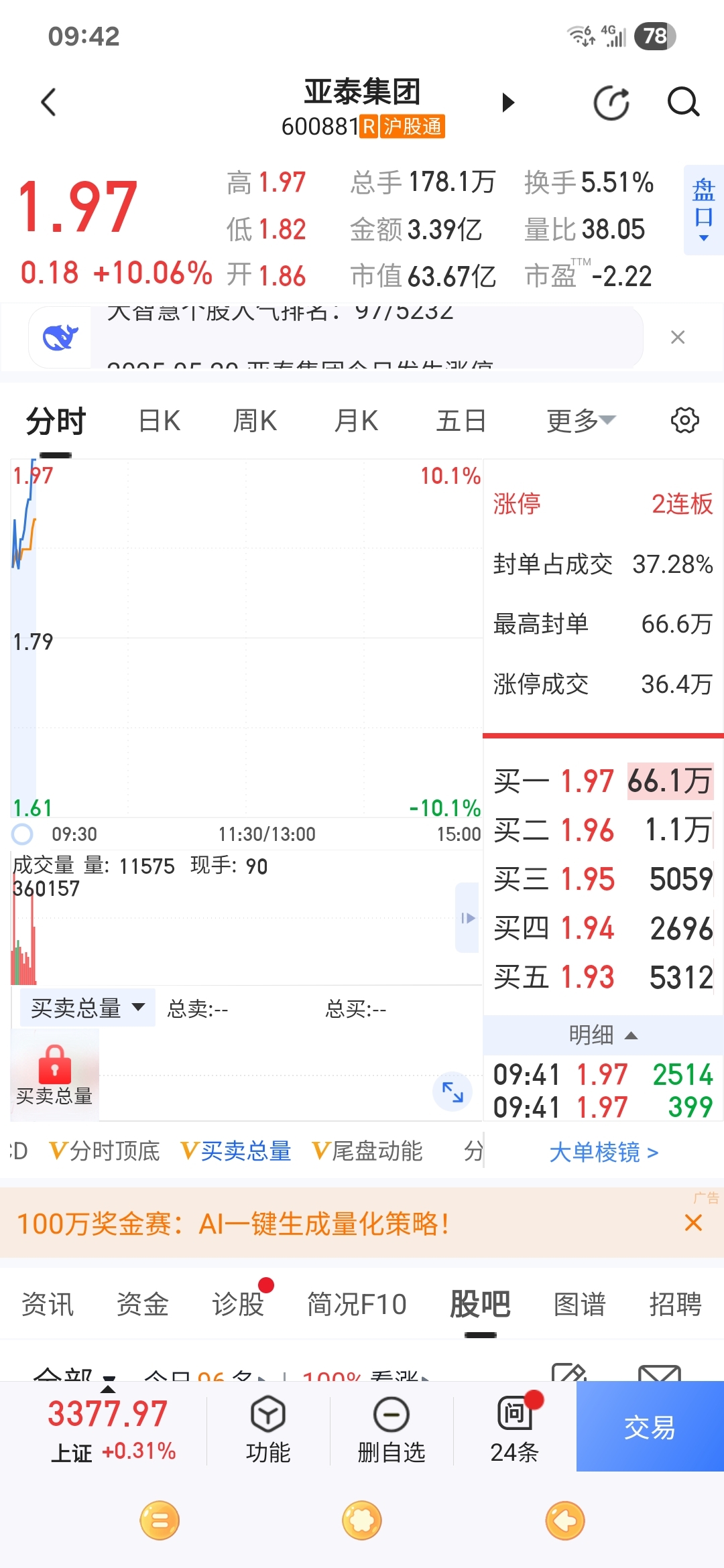Switch to the 资金 tab
Image resolution: width=724 pixels, height=1568 pixels.
(x=142, y=1304)
